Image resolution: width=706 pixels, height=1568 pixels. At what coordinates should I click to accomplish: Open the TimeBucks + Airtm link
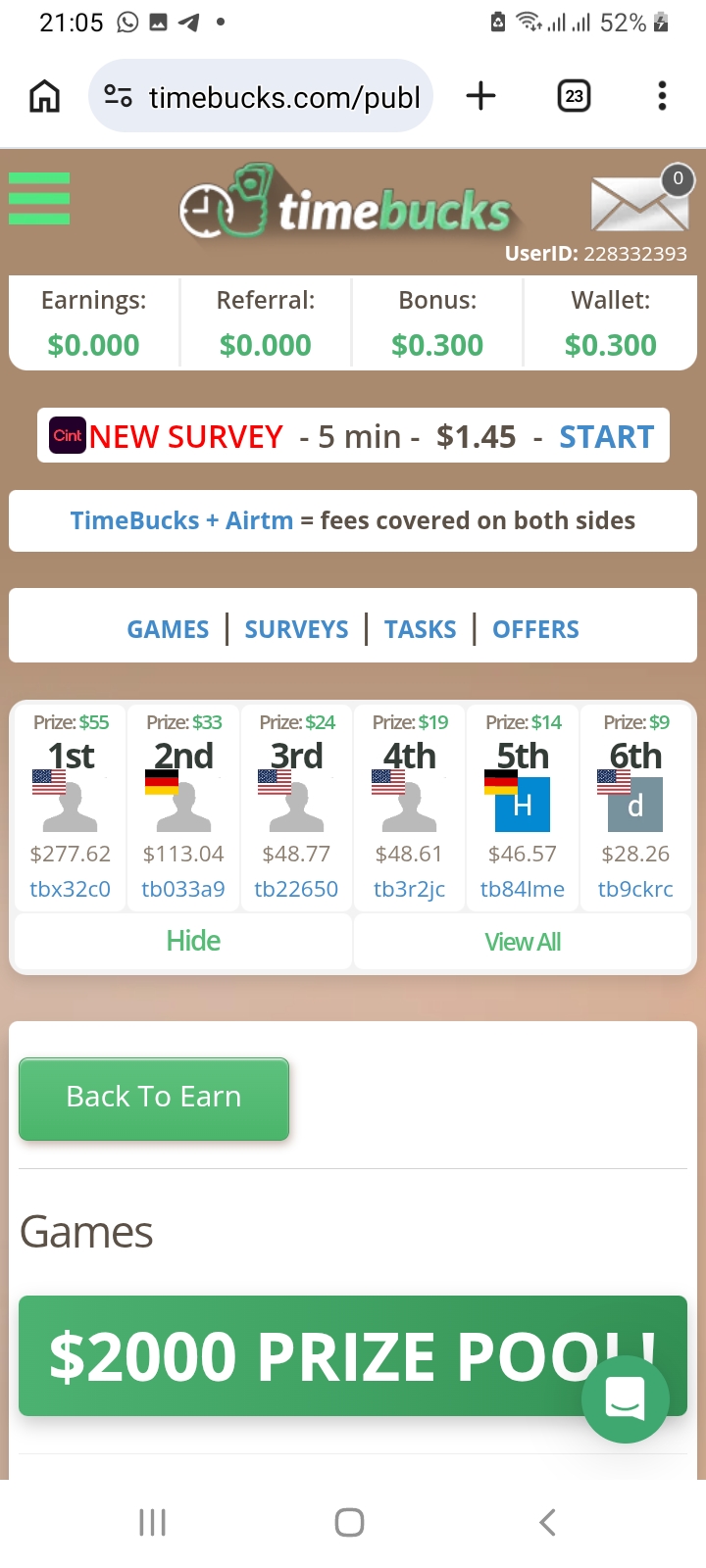pos(180,520)
